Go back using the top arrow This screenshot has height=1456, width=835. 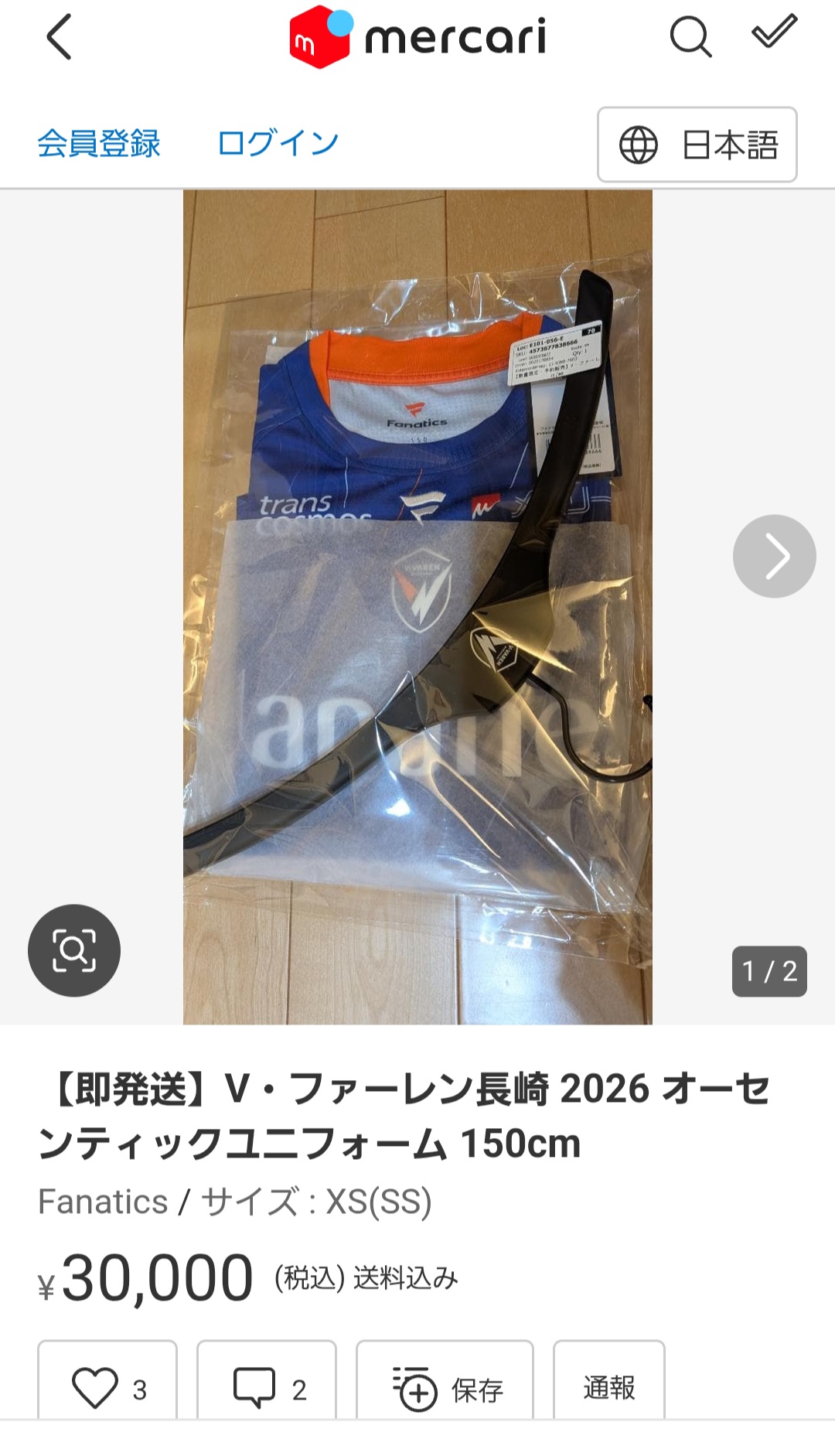59,36
